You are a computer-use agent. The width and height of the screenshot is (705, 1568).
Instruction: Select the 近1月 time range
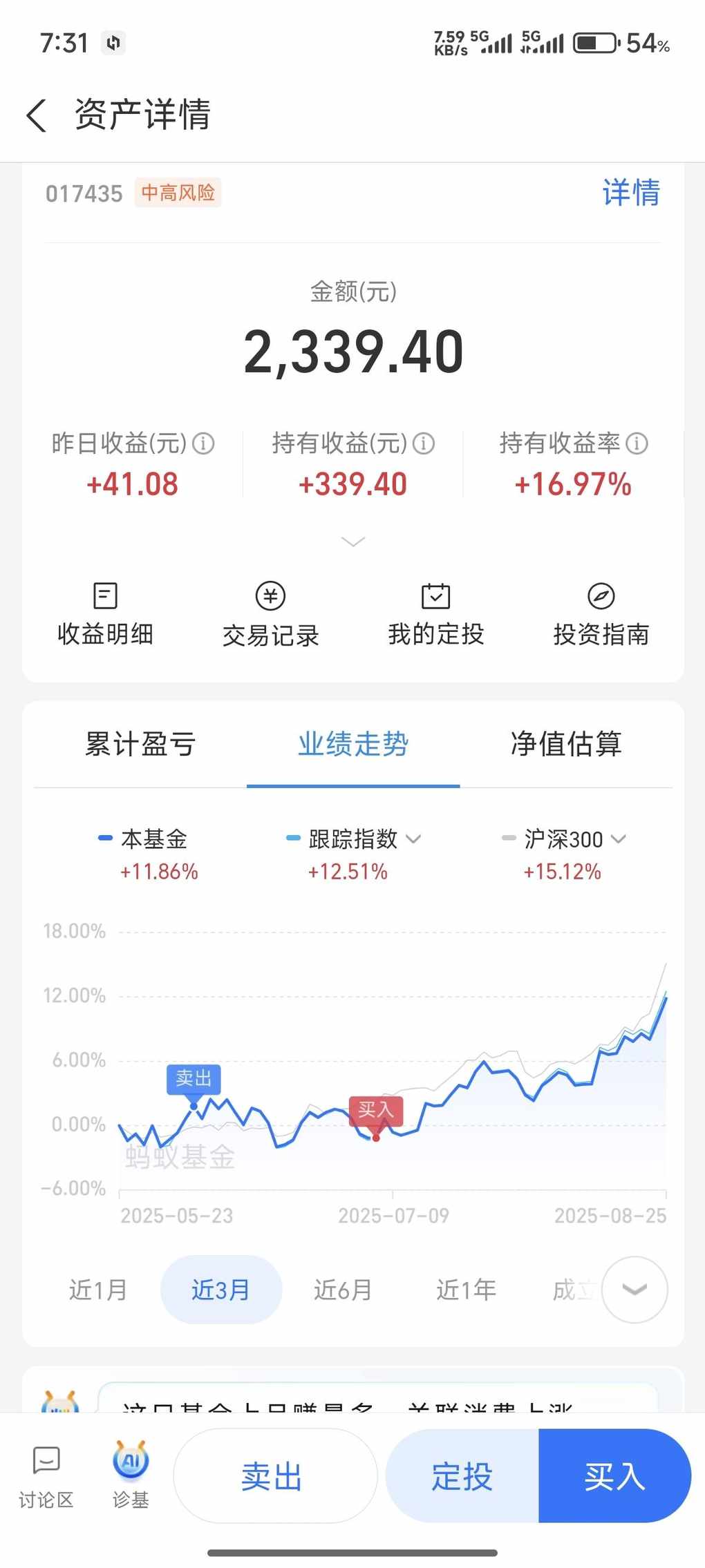(x=98, y=1290)
